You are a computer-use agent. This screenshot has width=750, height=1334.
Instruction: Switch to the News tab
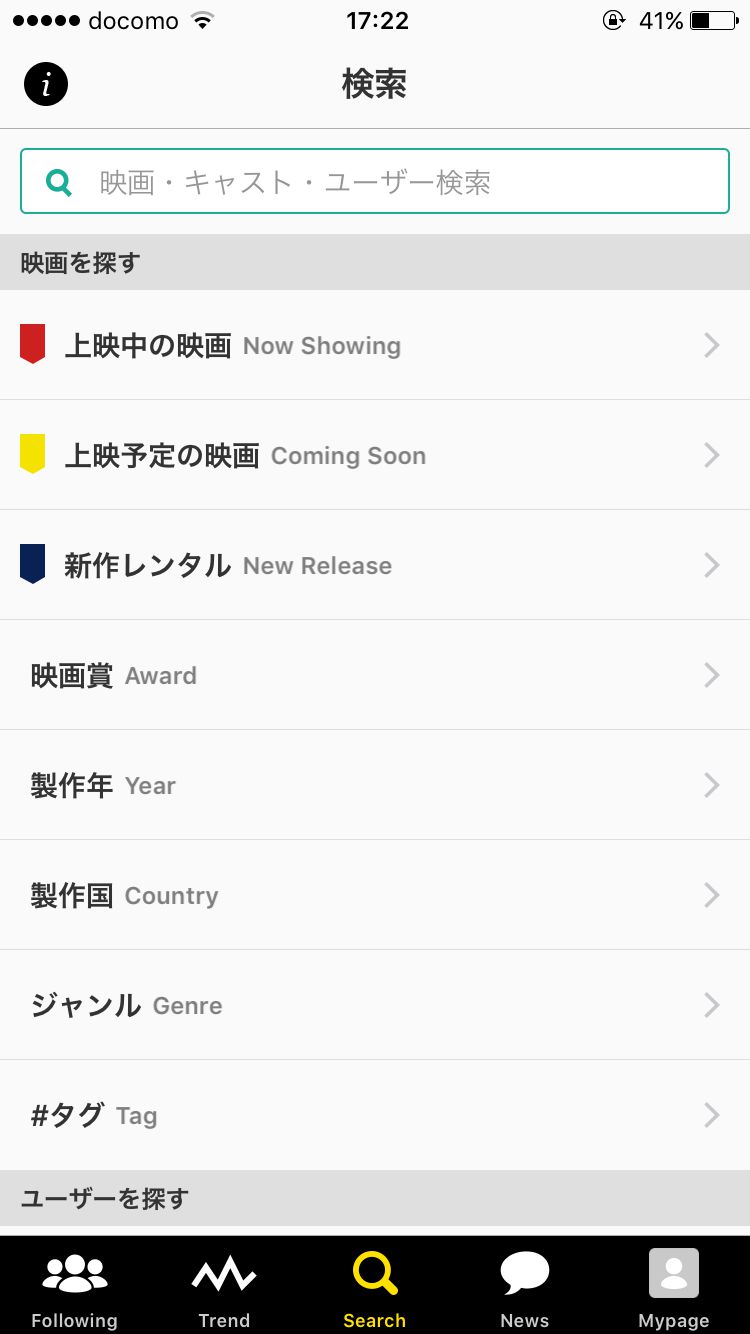525,1286
